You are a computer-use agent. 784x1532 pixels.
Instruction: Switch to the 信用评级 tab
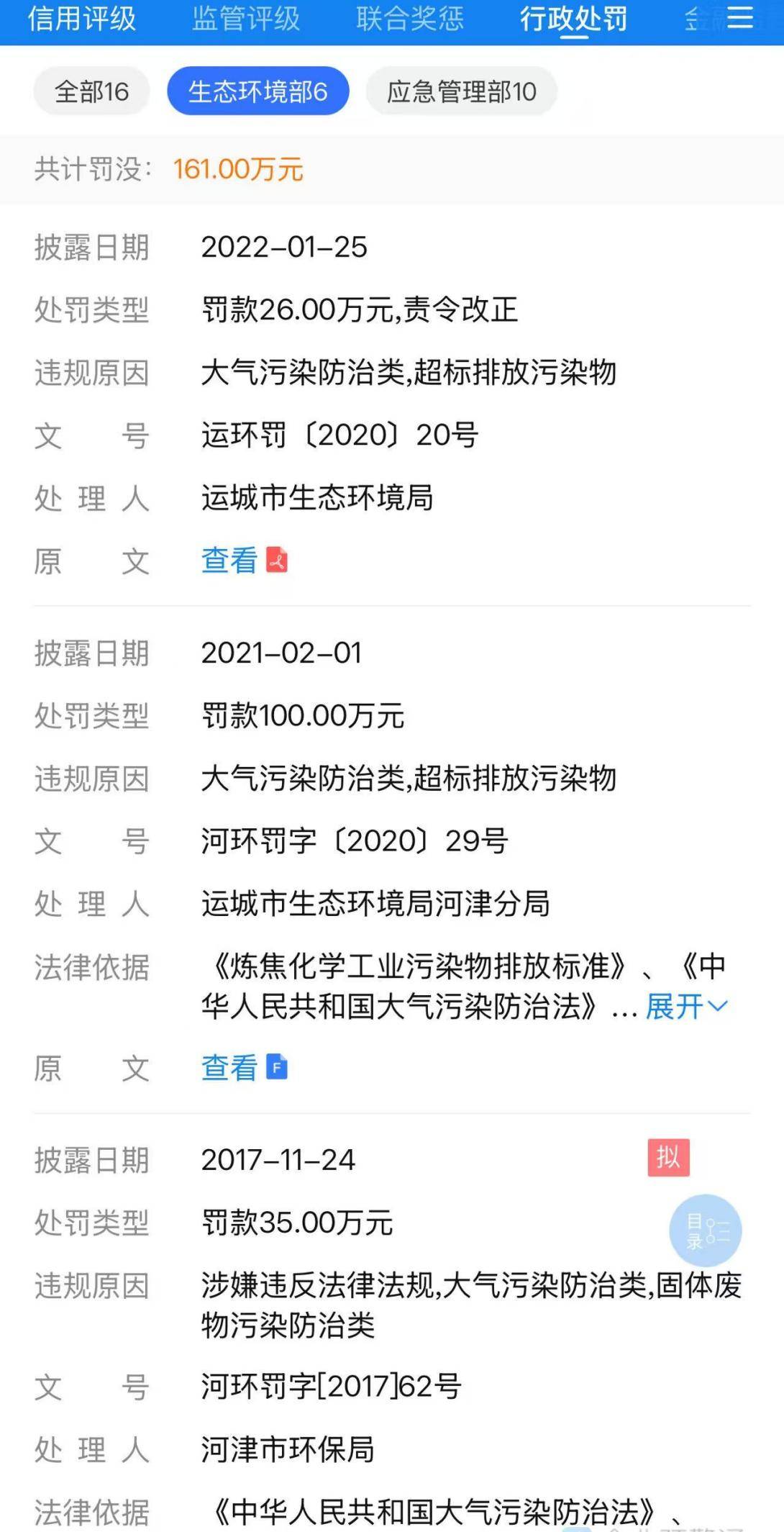[82, 19]
